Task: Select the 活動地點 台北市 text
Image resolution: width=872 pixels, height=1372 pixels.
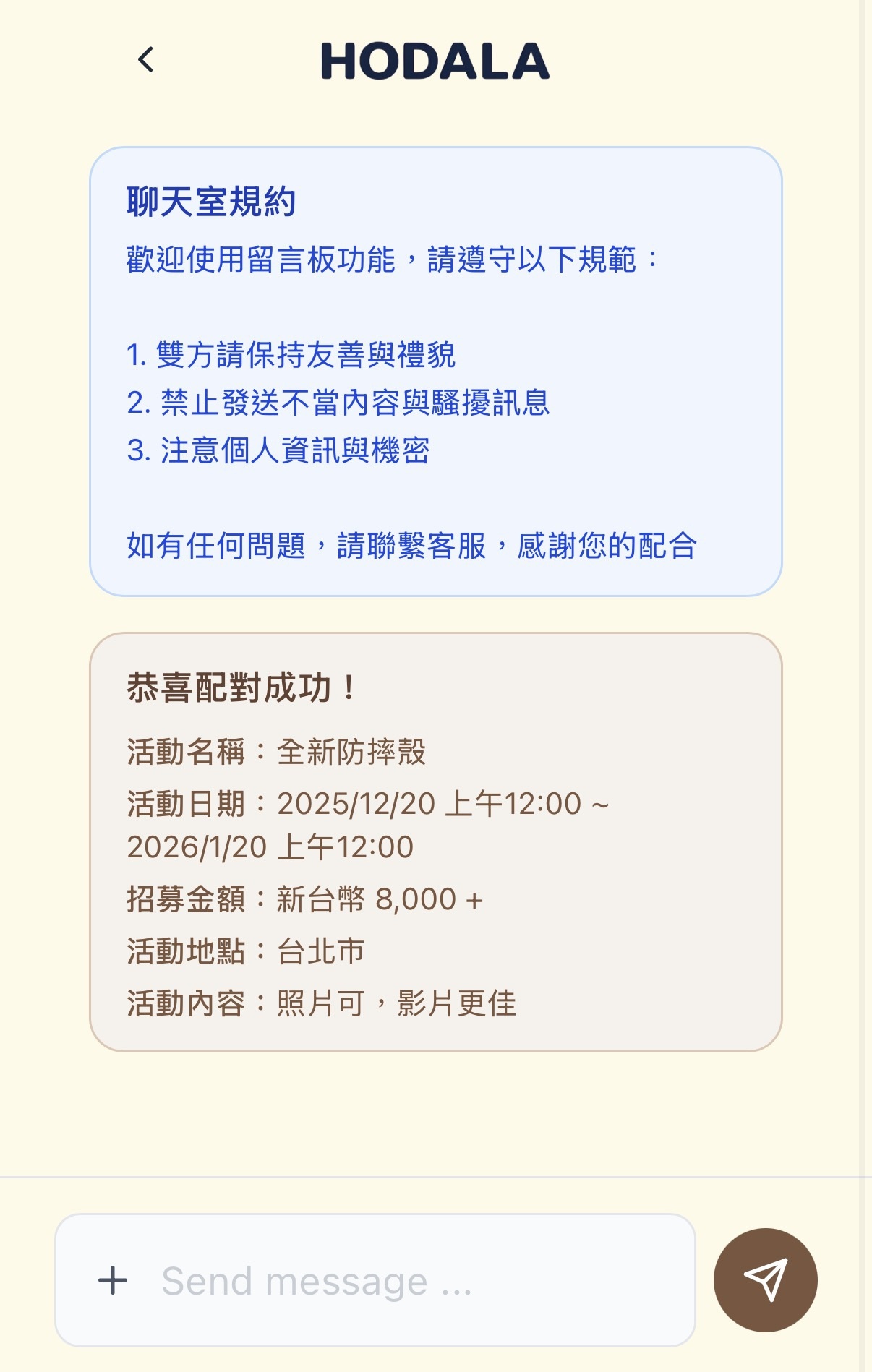Action: [246, 952]
